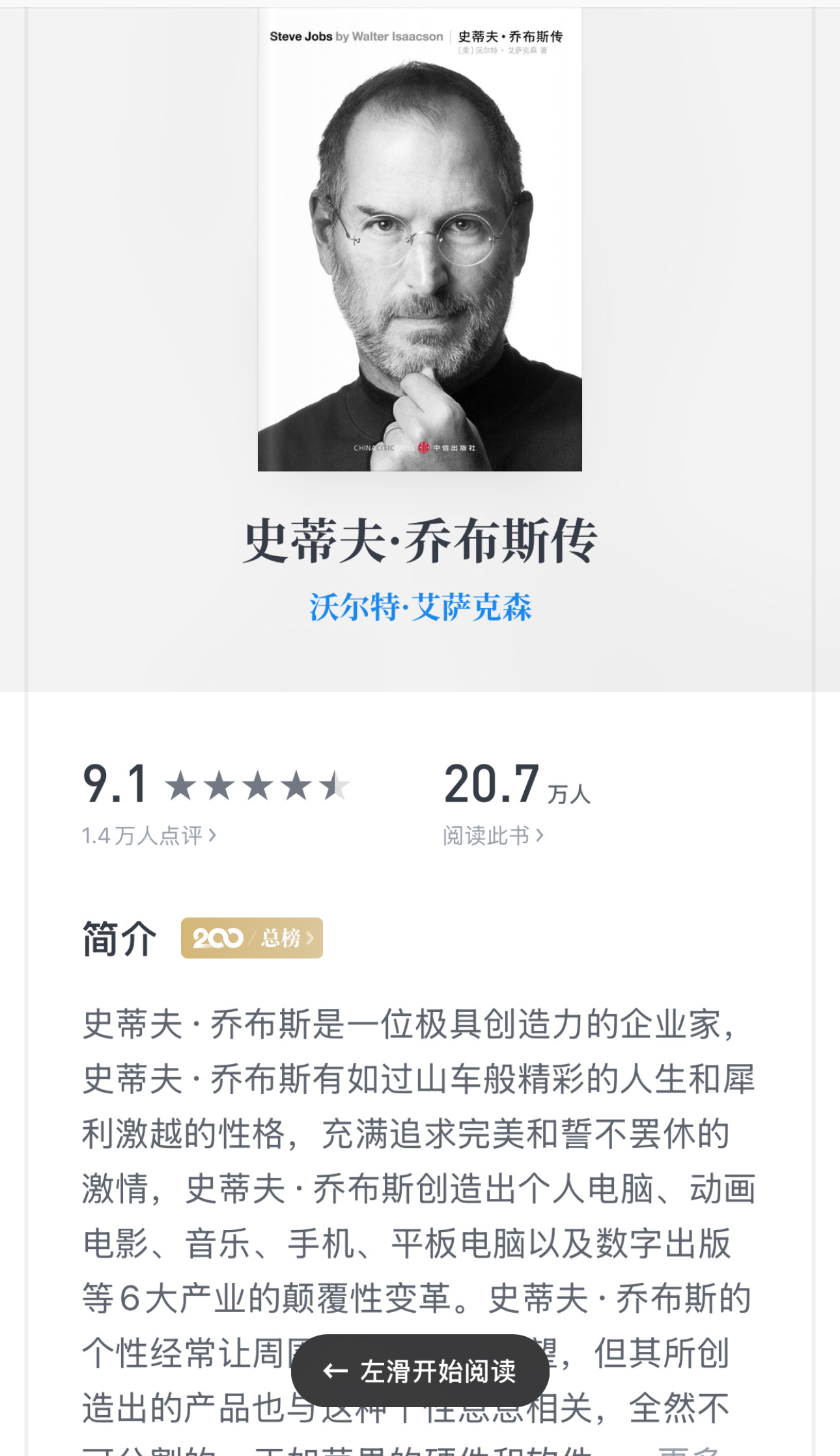Open the author page for 沃尔特·艾萨克森
840x1456 pixels.
click(420, 607)
